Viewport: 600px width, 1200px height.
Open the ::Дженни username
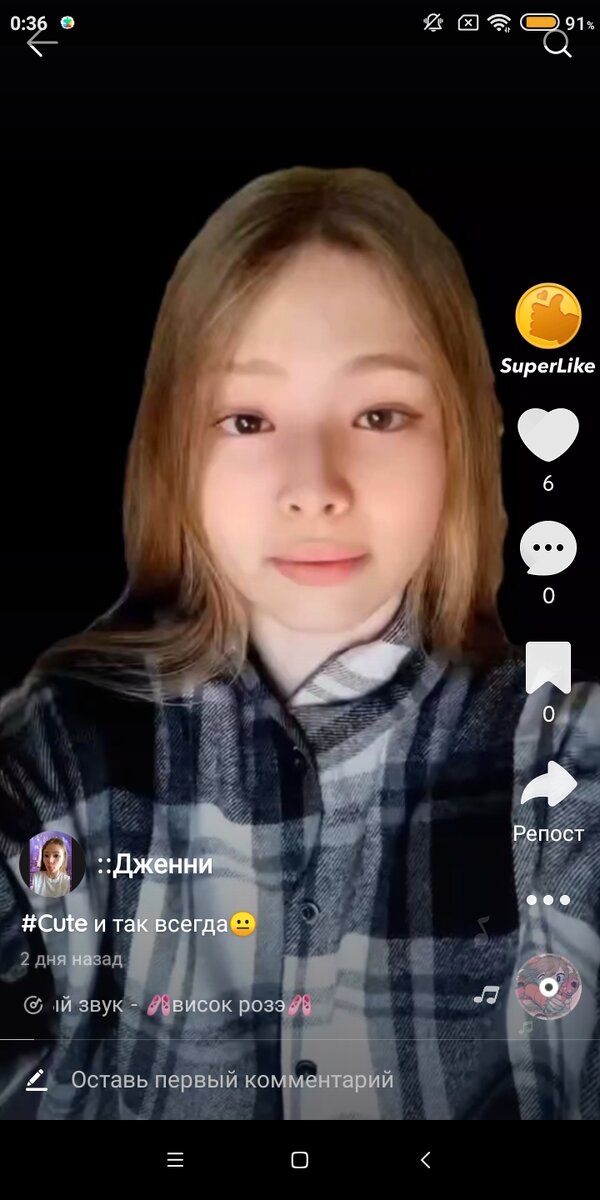click(155, 864)
